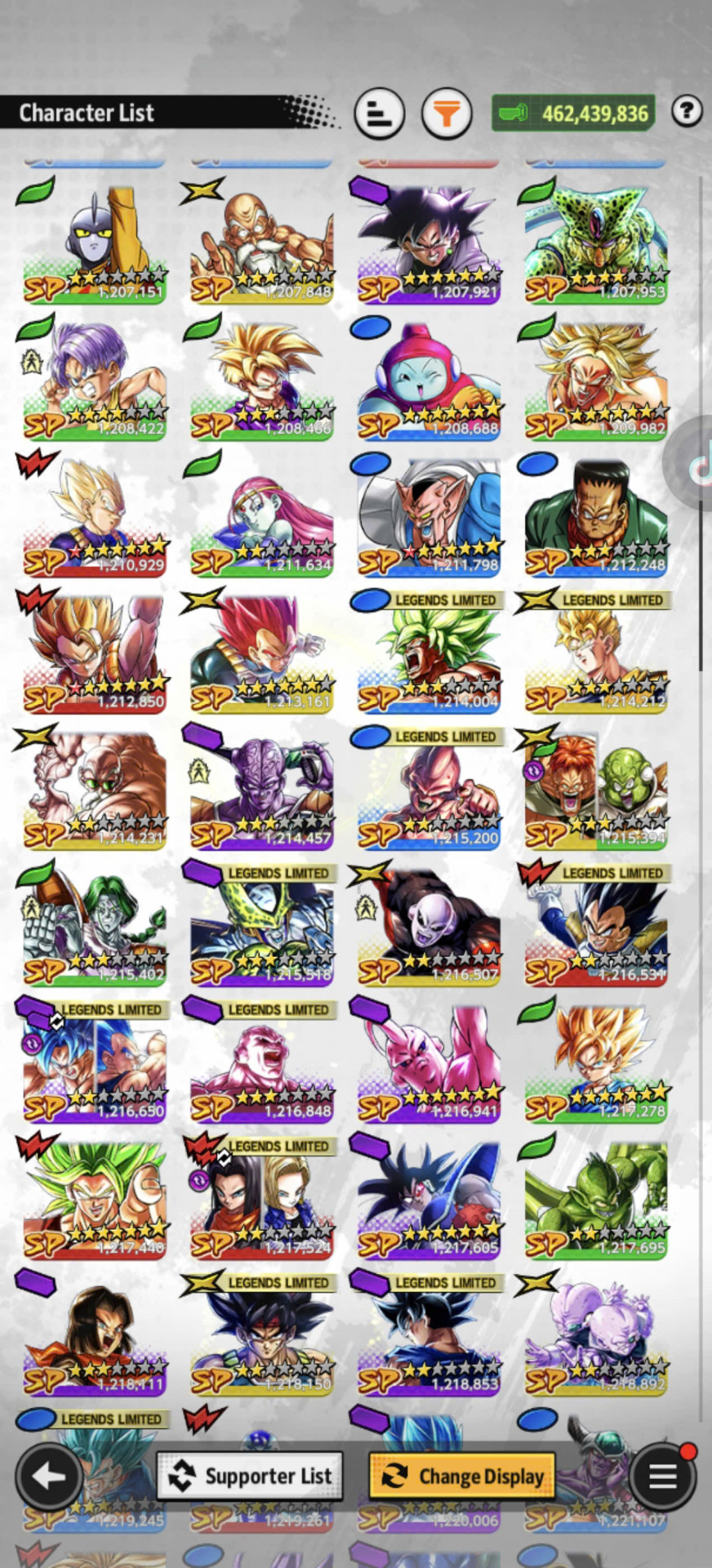Tap the Change Display button
Viewport: 712px width, 1568px height.
tap(462, 1476)
